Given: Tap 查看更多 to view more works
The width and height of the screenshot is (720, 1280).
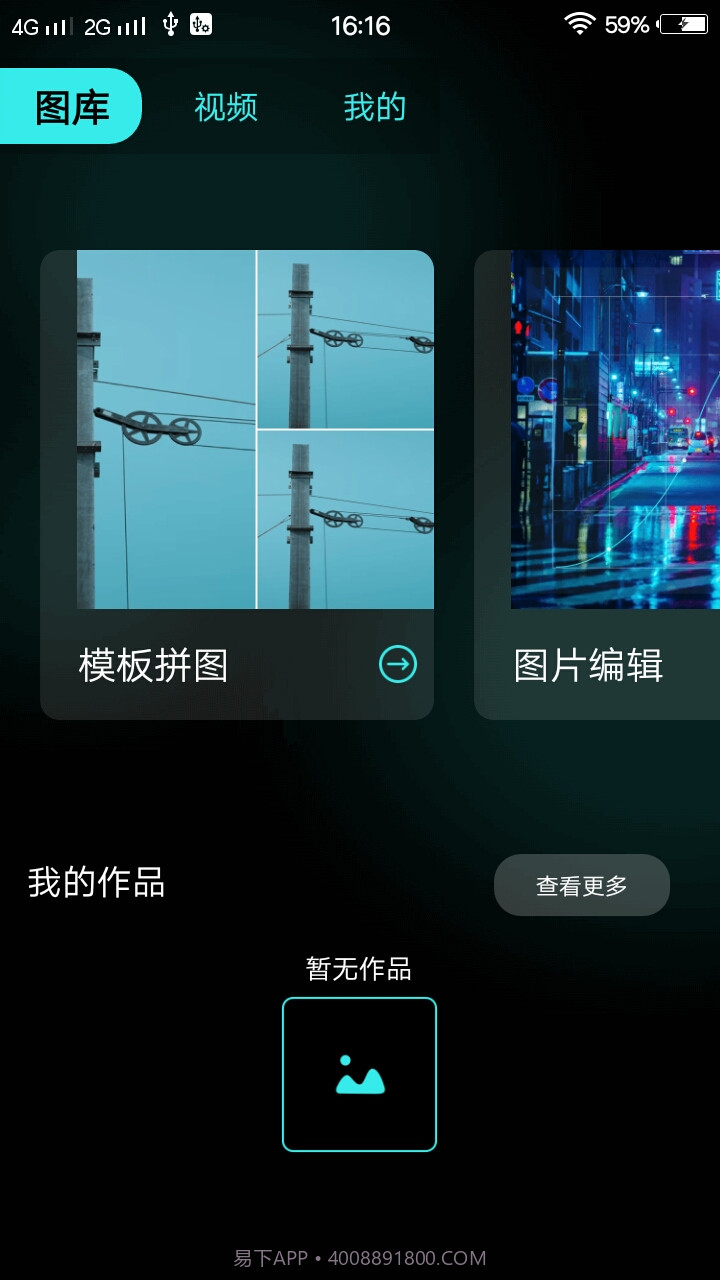Looking at the screenshot, I should (x=581, y=885).
